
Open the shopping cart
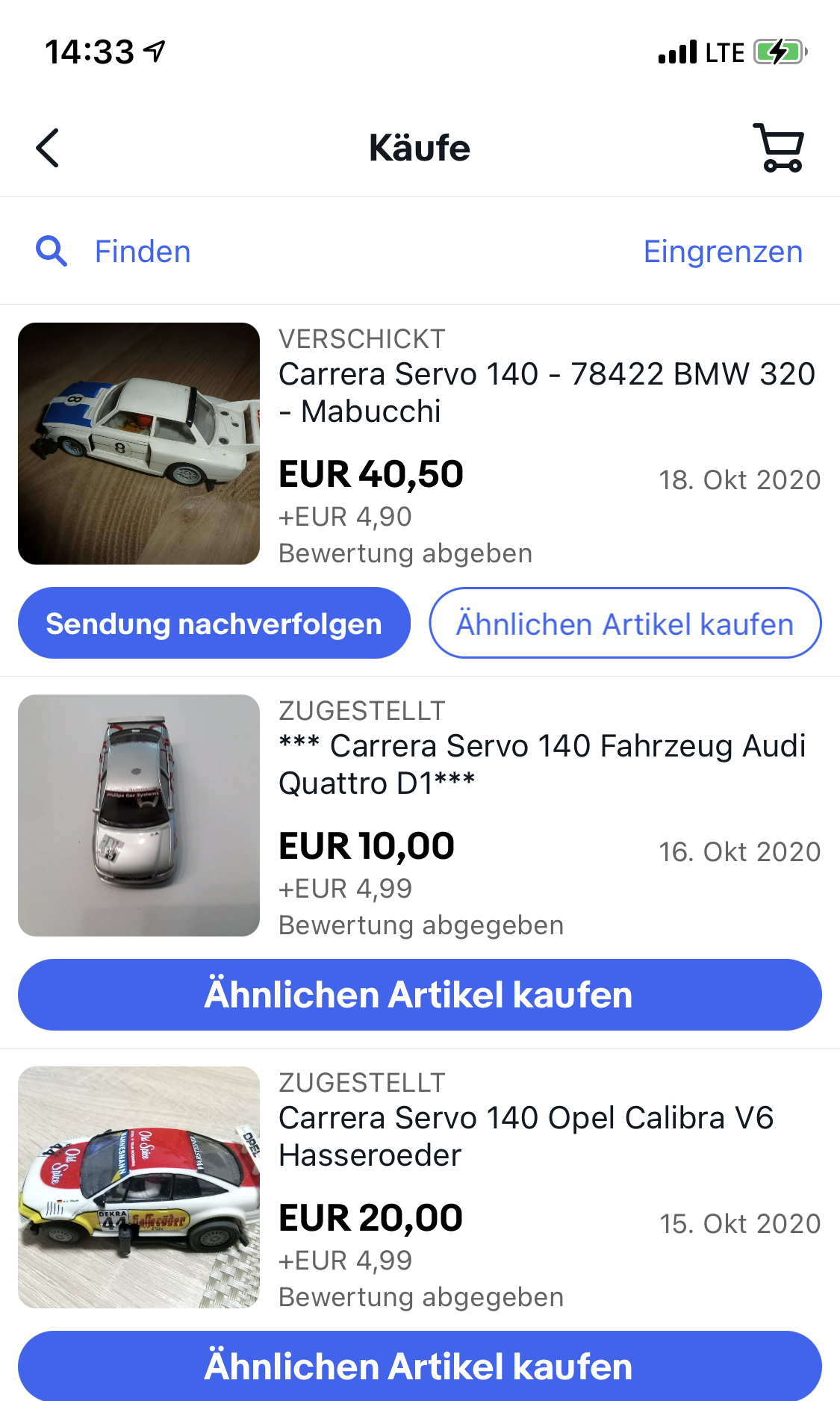coord(780,148)
